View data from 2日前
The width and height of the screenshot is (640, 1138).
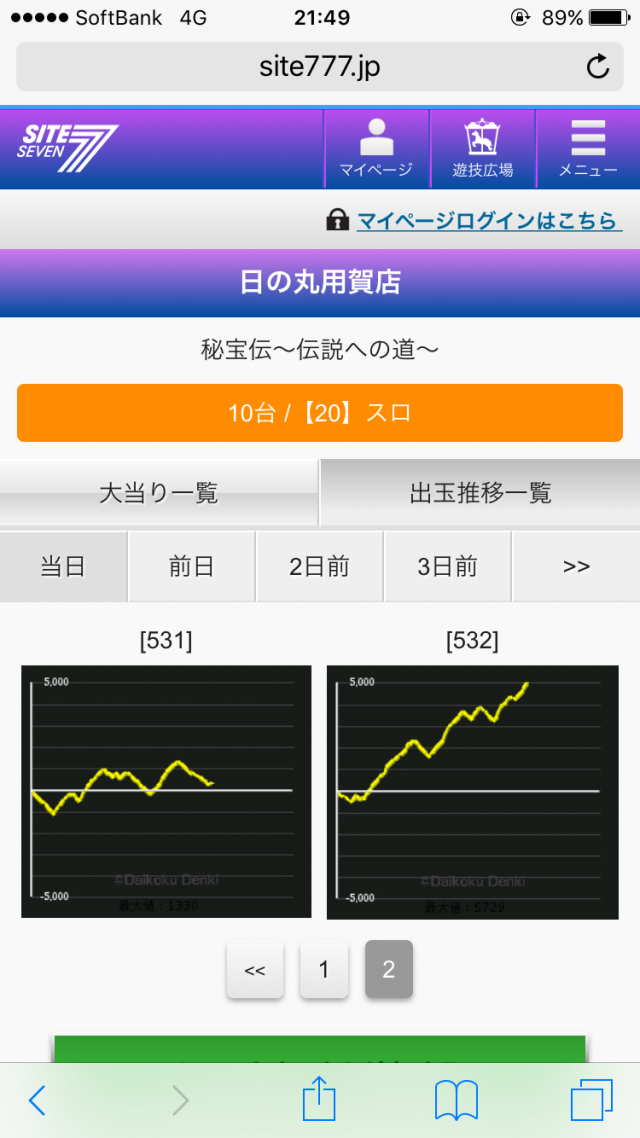(319, 566)
